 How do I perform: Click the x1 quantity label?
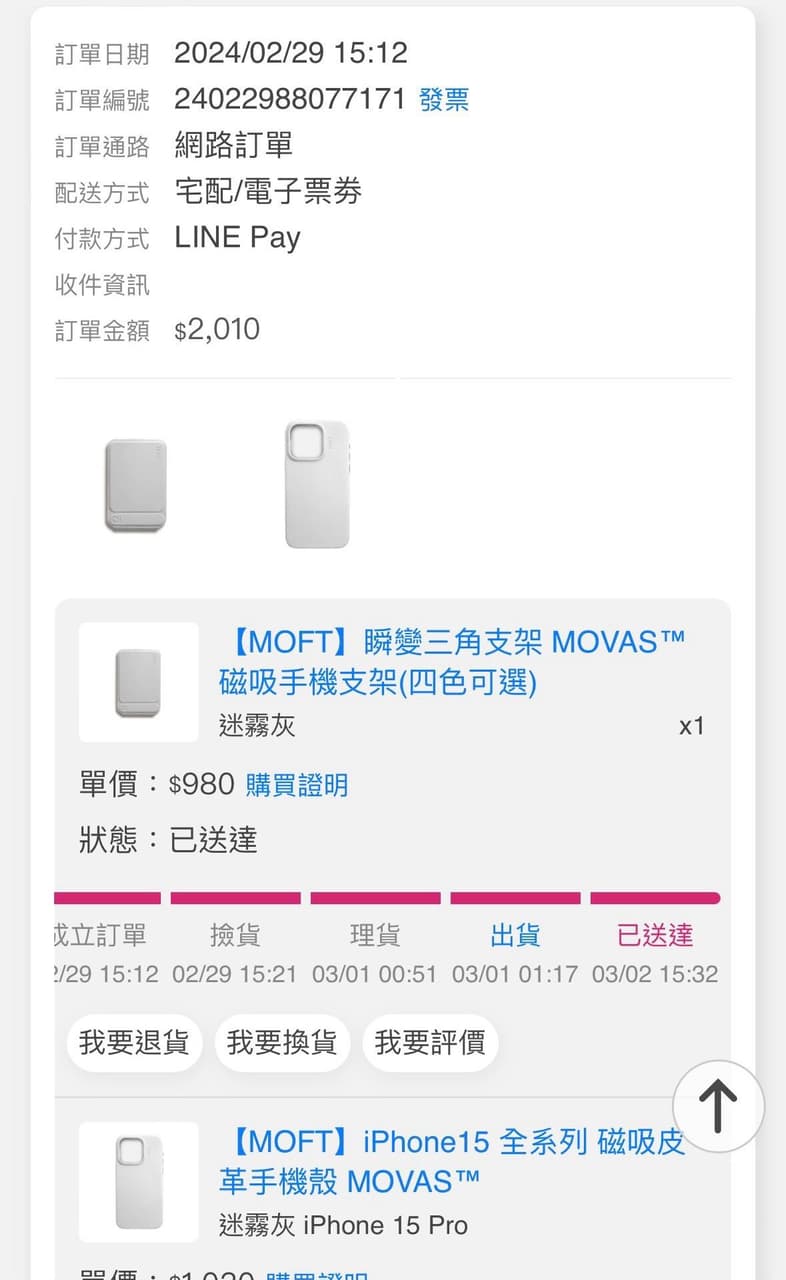pos(691,726)
